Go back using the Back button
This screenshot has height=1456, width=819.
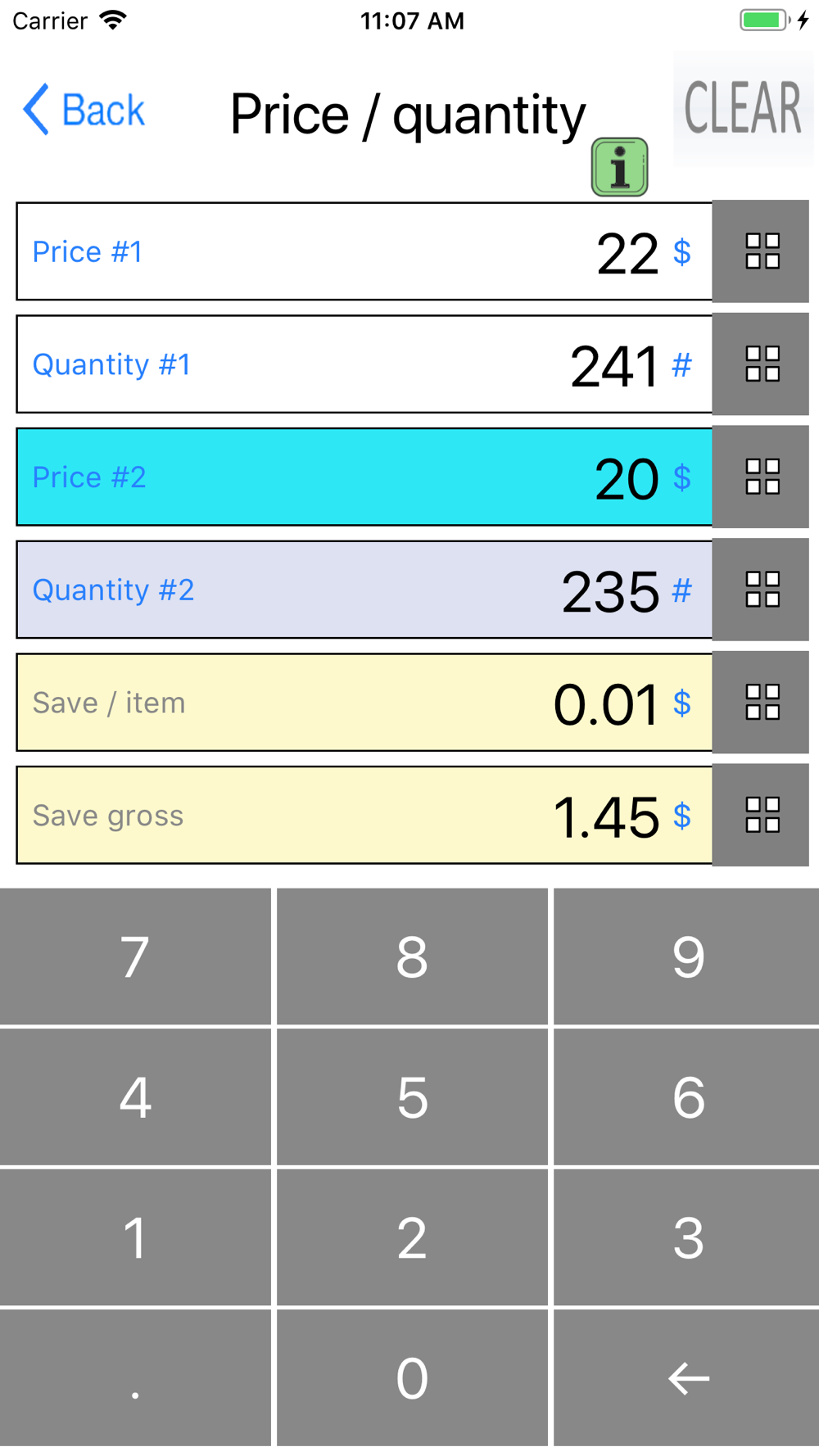tap(84, 110)
